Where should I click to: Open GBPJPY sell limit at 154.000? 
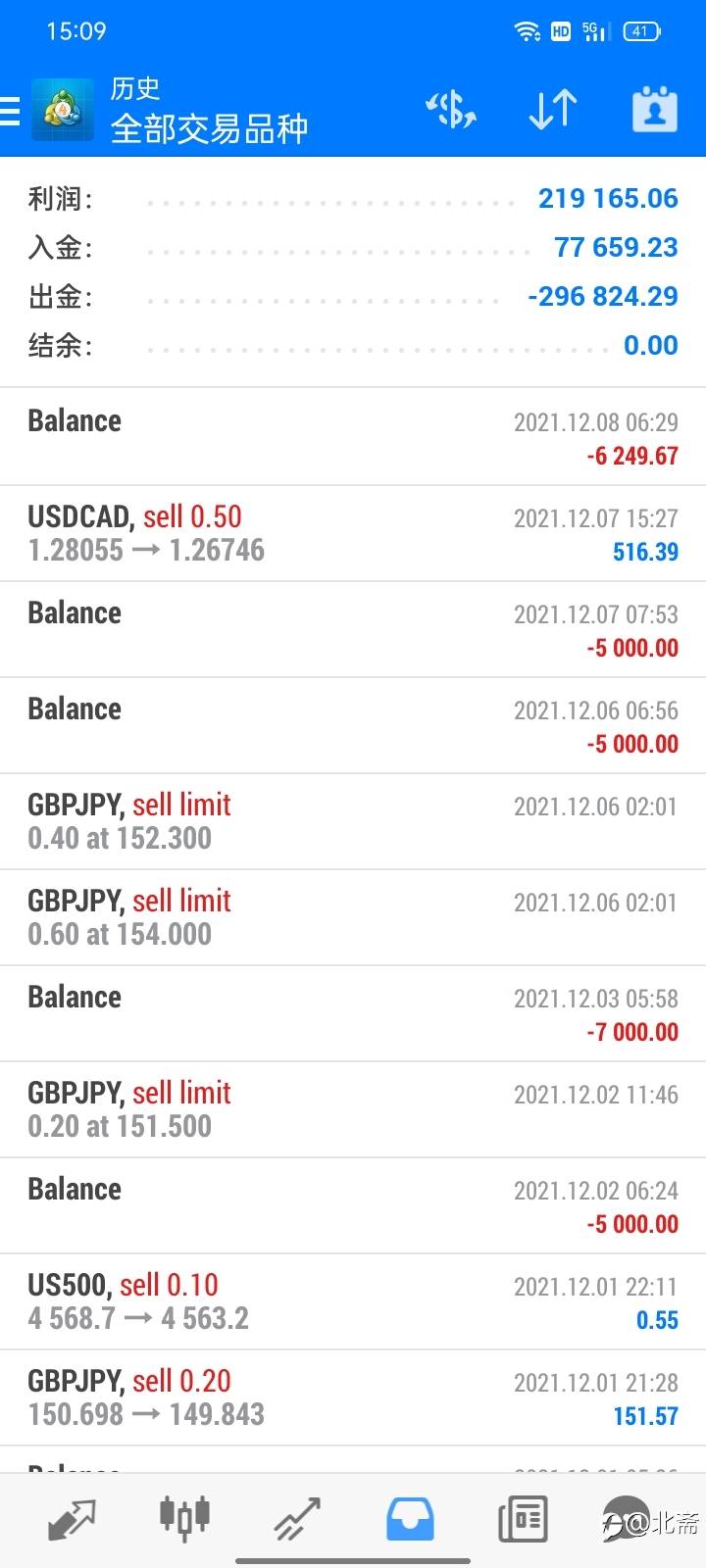point(353,917)
